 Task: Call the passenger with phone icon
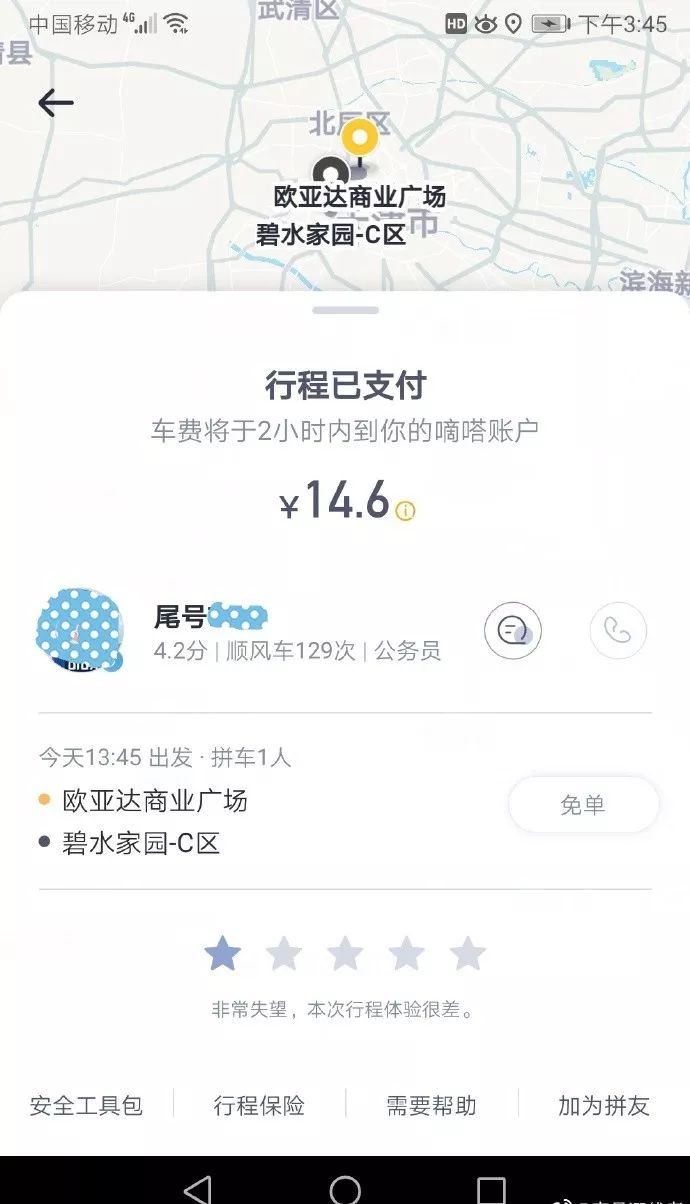(617, 631)
